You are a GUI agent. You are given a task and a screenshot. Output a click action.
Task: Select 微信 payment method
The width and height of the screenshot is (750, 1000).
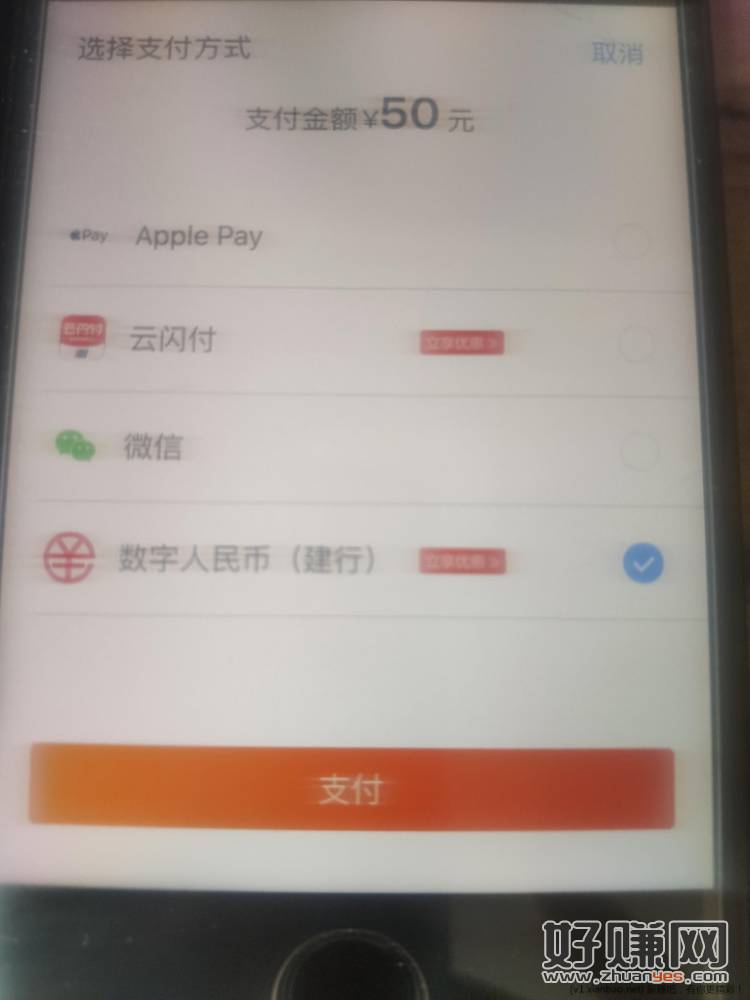(639, 452)
